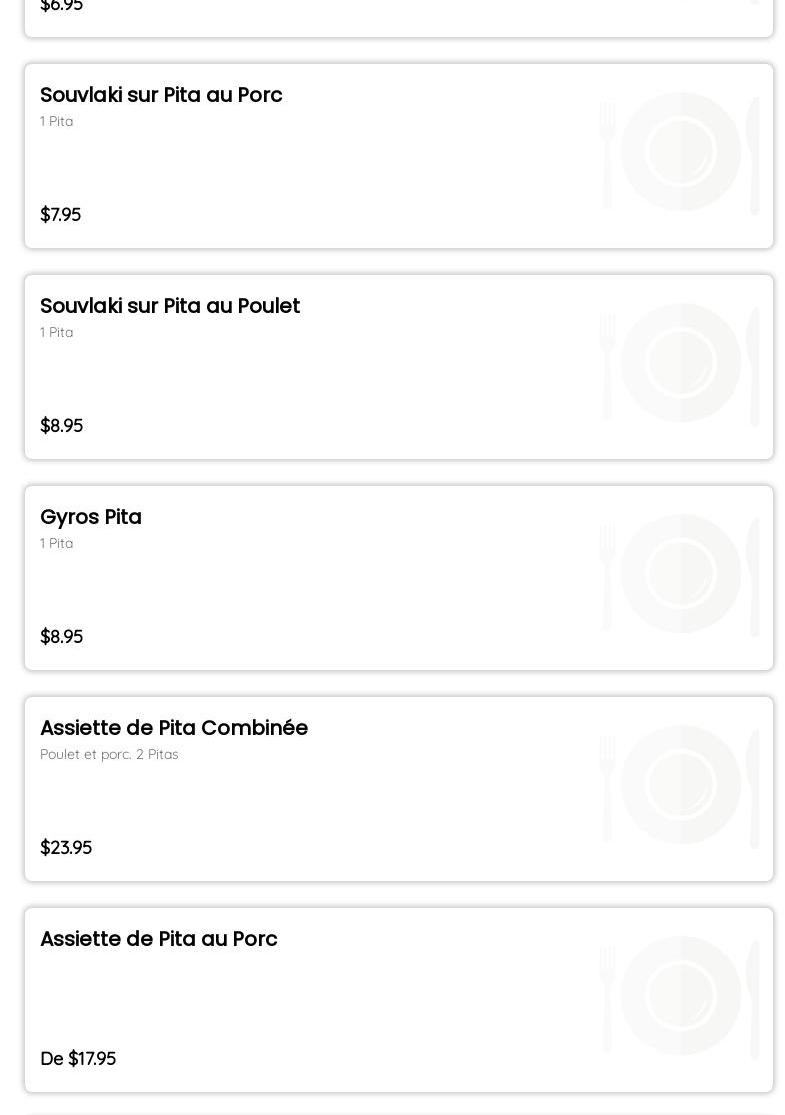This screenshot has width=785, height=1115.
Task: View the Gyros Pita menu item
Action: pos(398,578)
